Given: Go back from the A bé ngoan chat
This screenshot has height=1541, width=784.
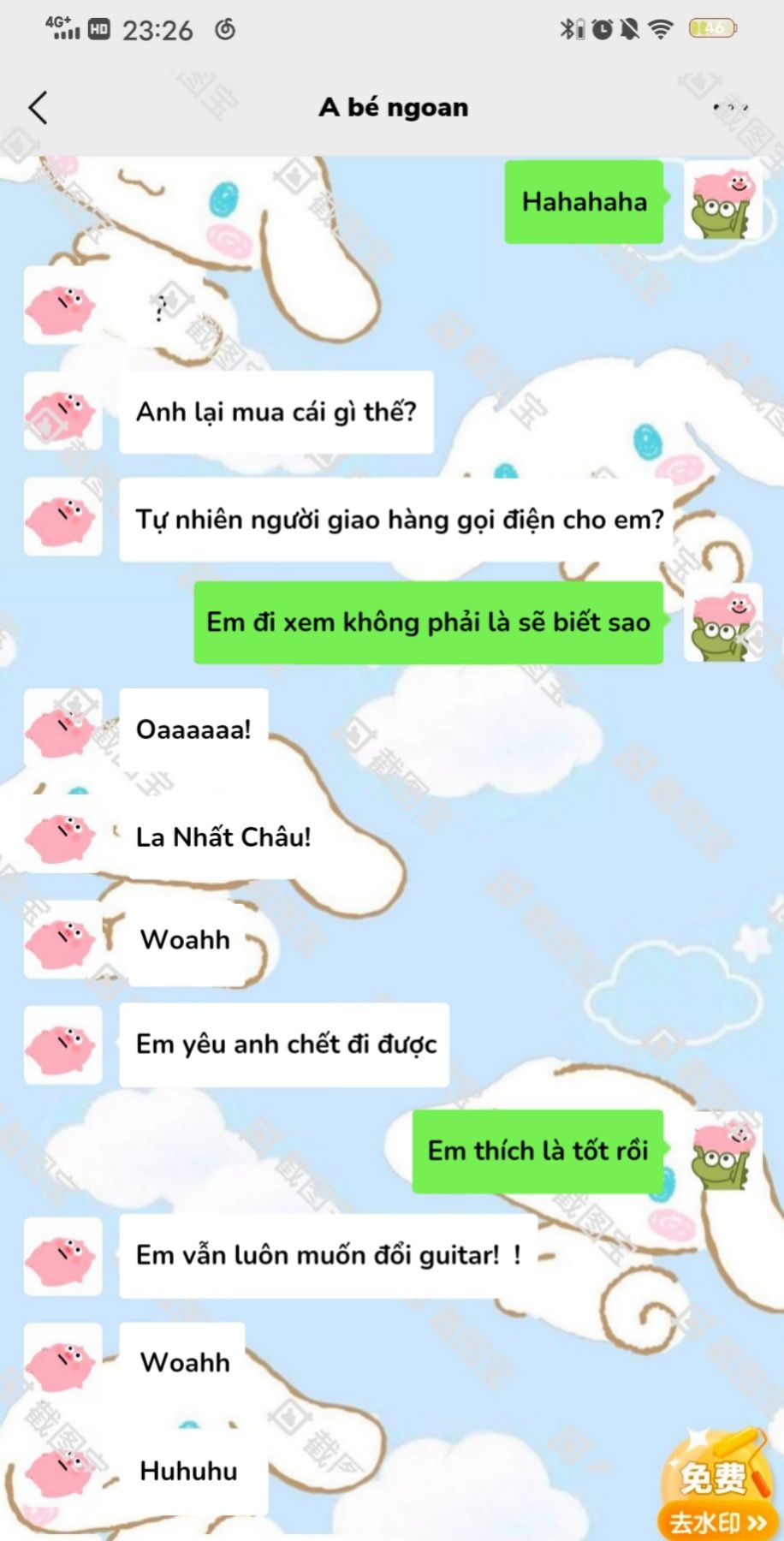Looking at the screenshot, I should [38, 108].
